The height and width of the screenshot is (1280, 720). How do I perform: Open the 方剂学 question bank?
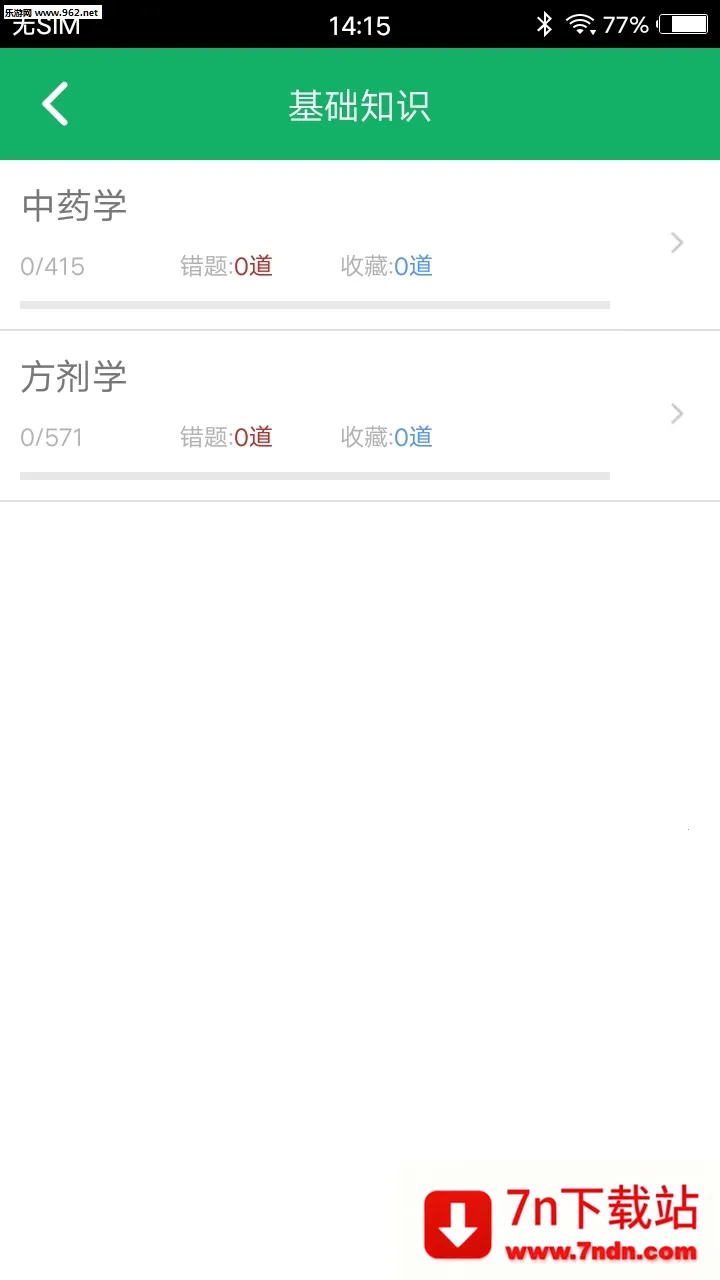coord(74,377)
